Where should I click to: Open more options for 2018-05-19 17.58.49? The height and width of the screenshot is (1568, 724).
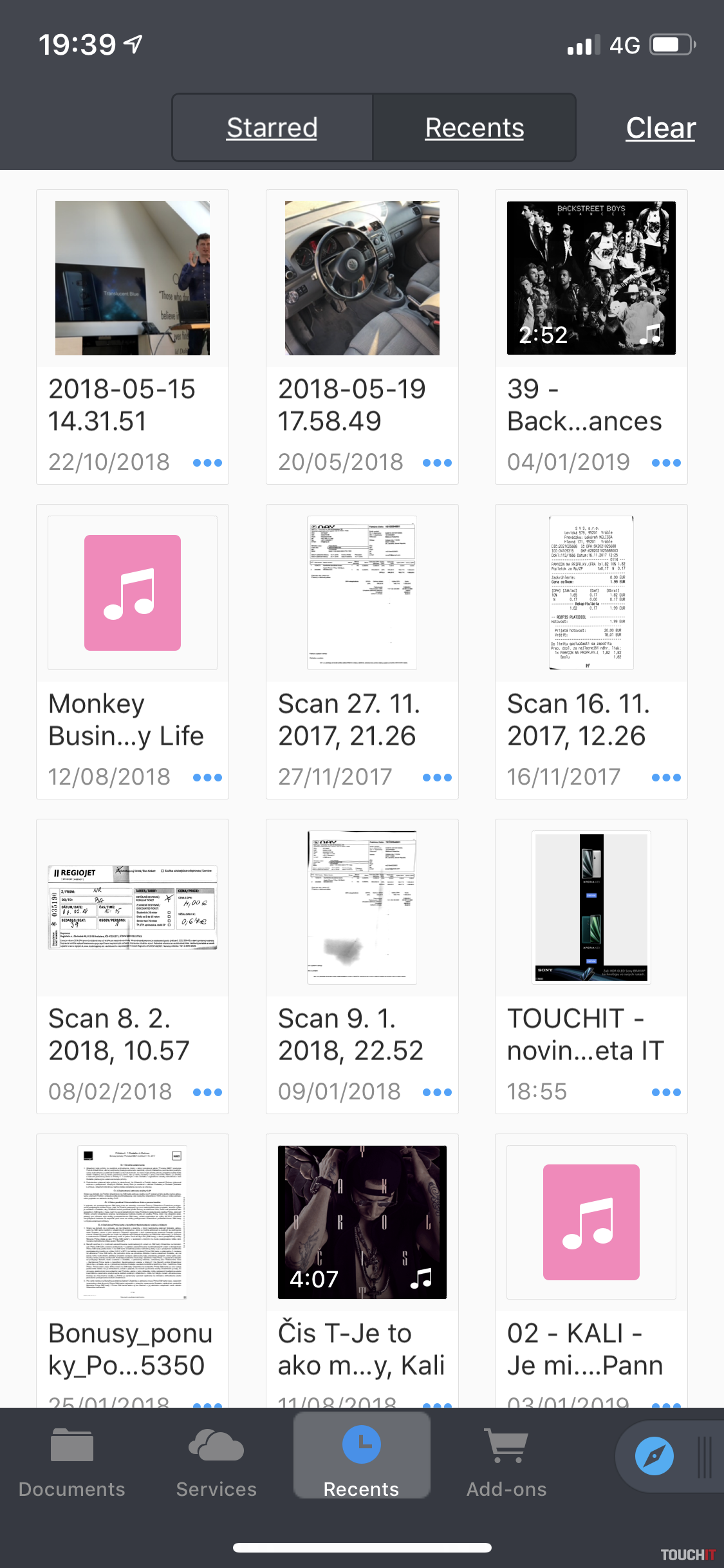pyautogui.click(x=437, y=463)
